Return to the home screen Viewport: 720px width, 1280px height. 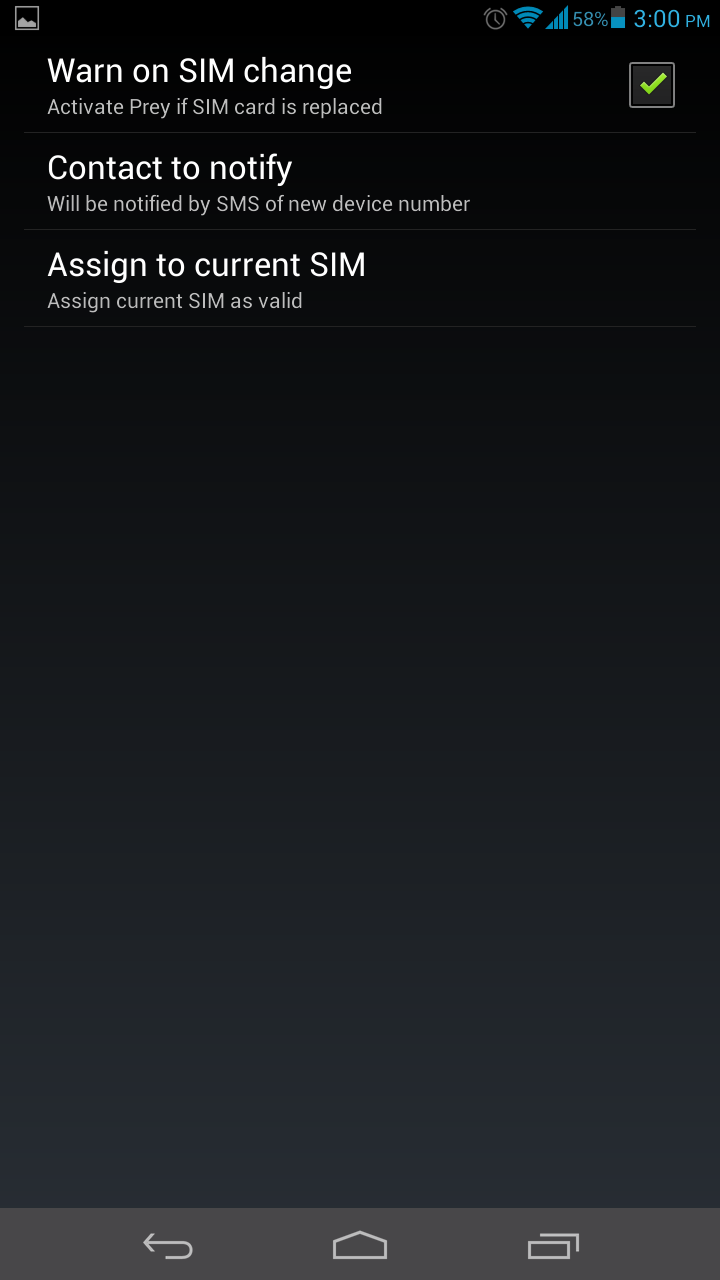(360, 1245)
